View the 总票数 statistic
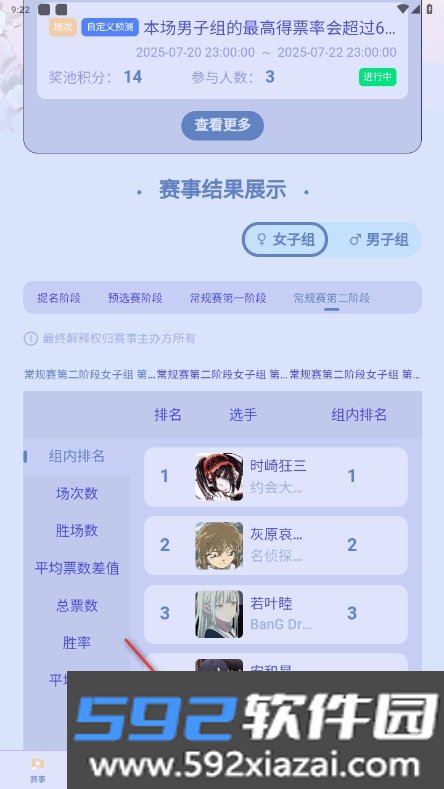The width and height of the screenshot is (444, 789). (77, 605)
